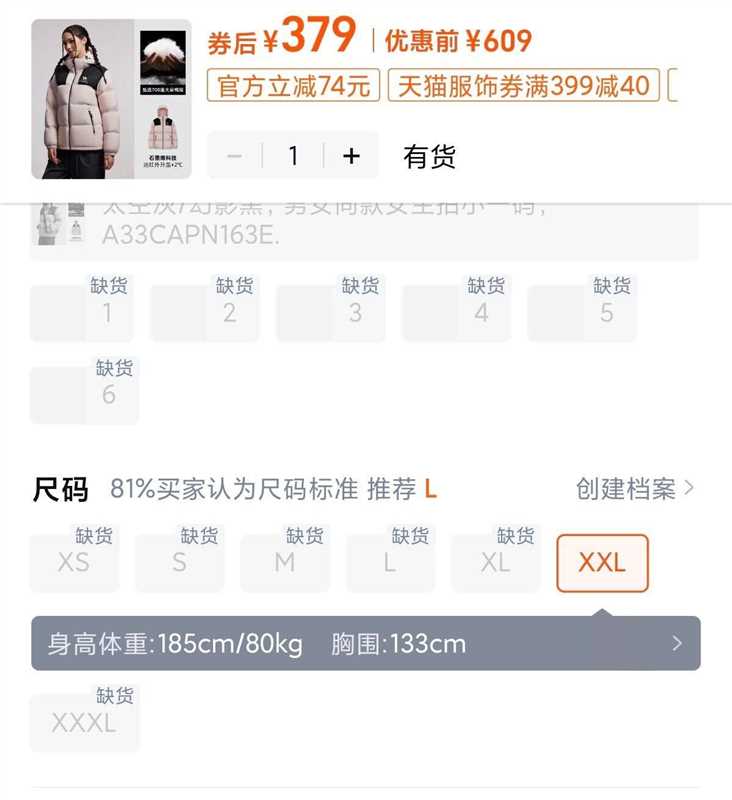Click the quantity input field showing 1
Screen dimensions: 732x800
[x=292, y=155]
